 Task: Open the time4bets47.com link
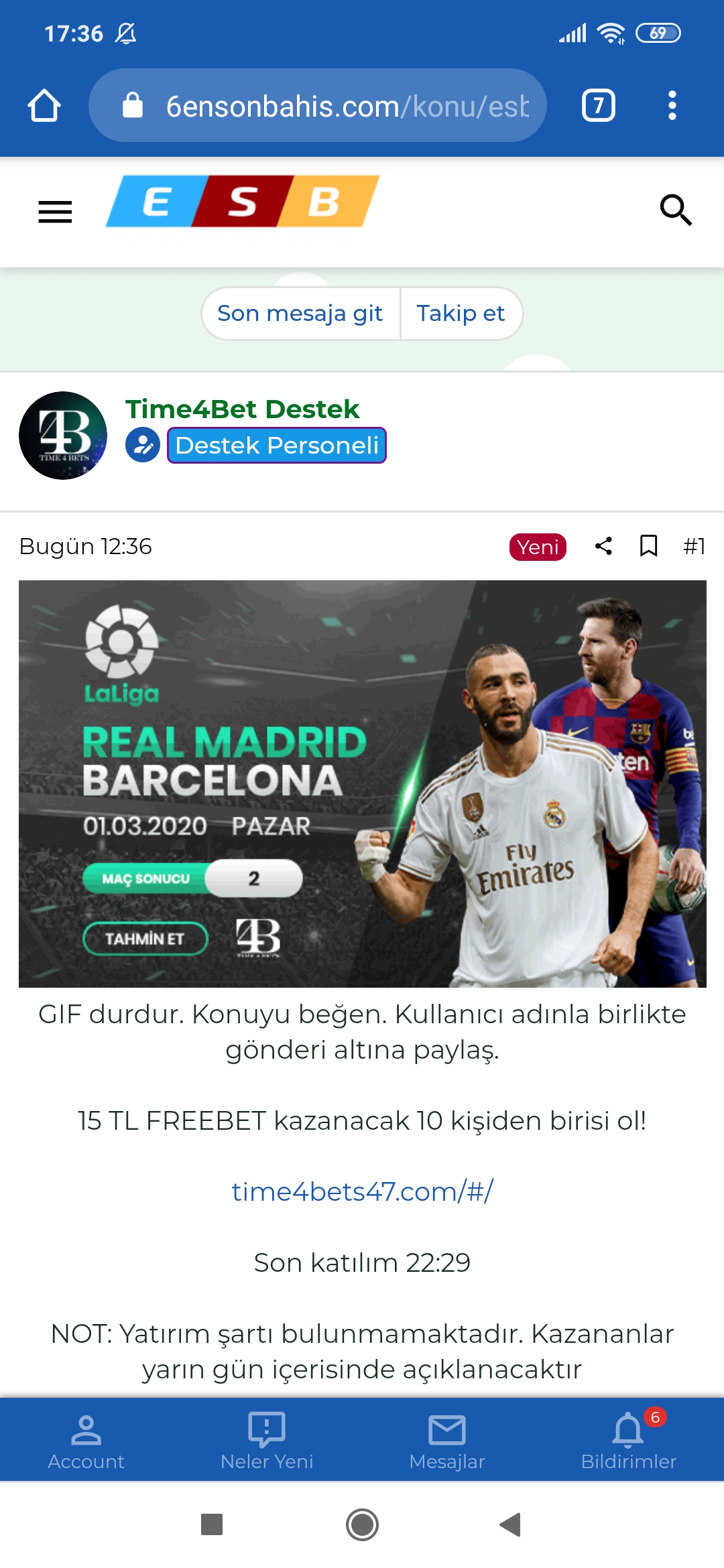(362, 1191)
